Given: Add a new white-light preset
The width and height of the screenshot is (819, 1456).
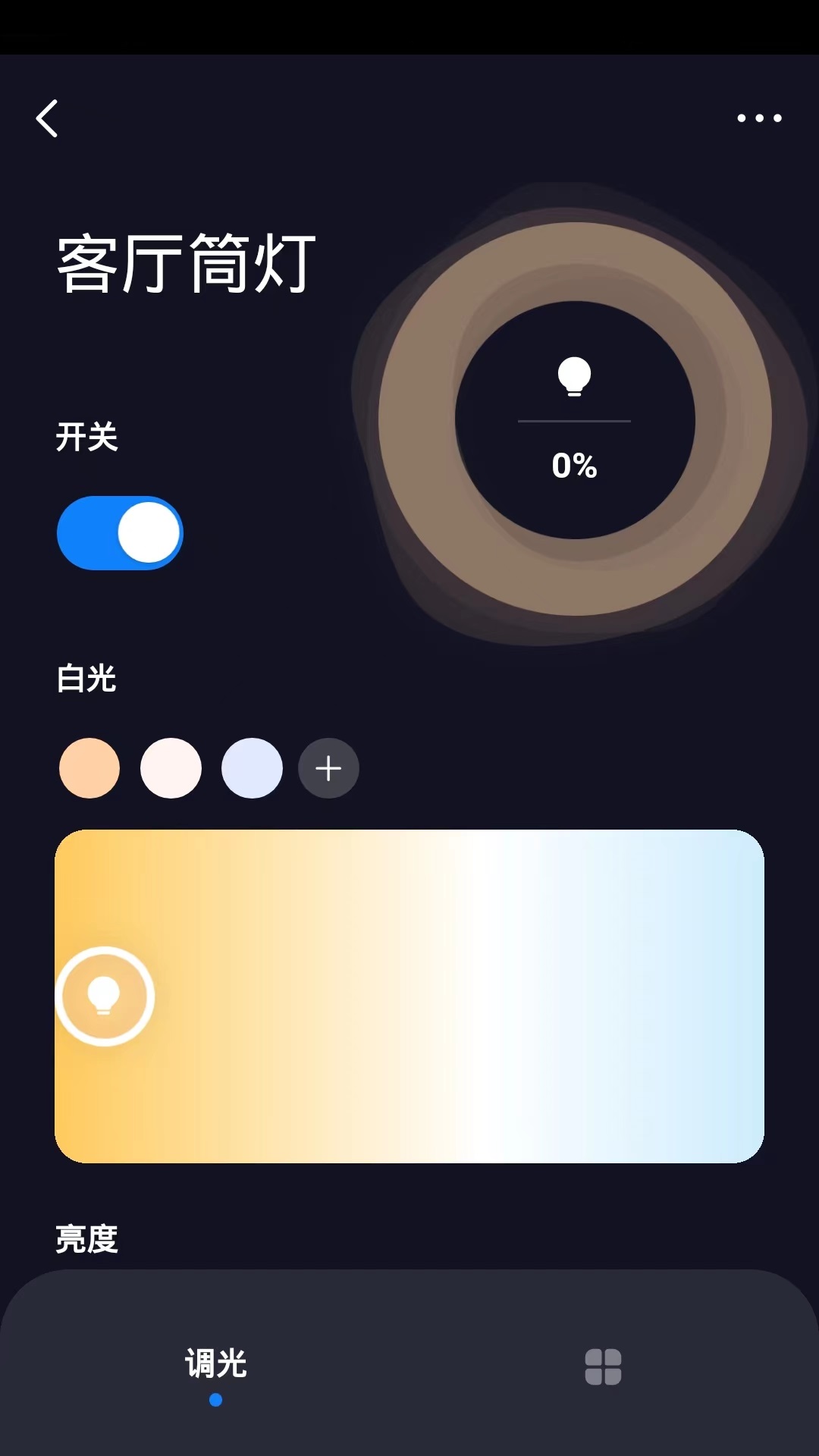Looking at the screenshot, I should pyautogui.click(x=328, y=768).
